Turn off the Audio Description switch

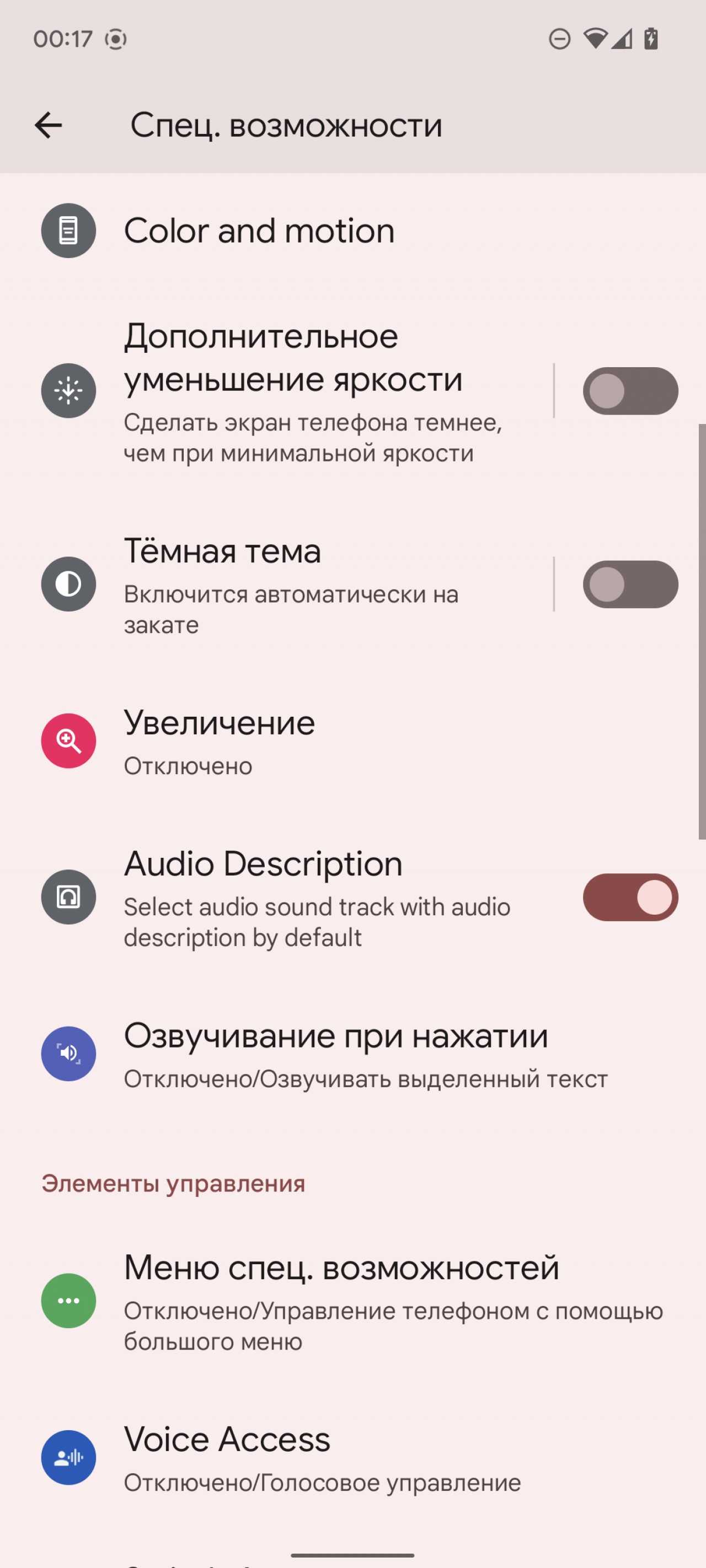630,897
